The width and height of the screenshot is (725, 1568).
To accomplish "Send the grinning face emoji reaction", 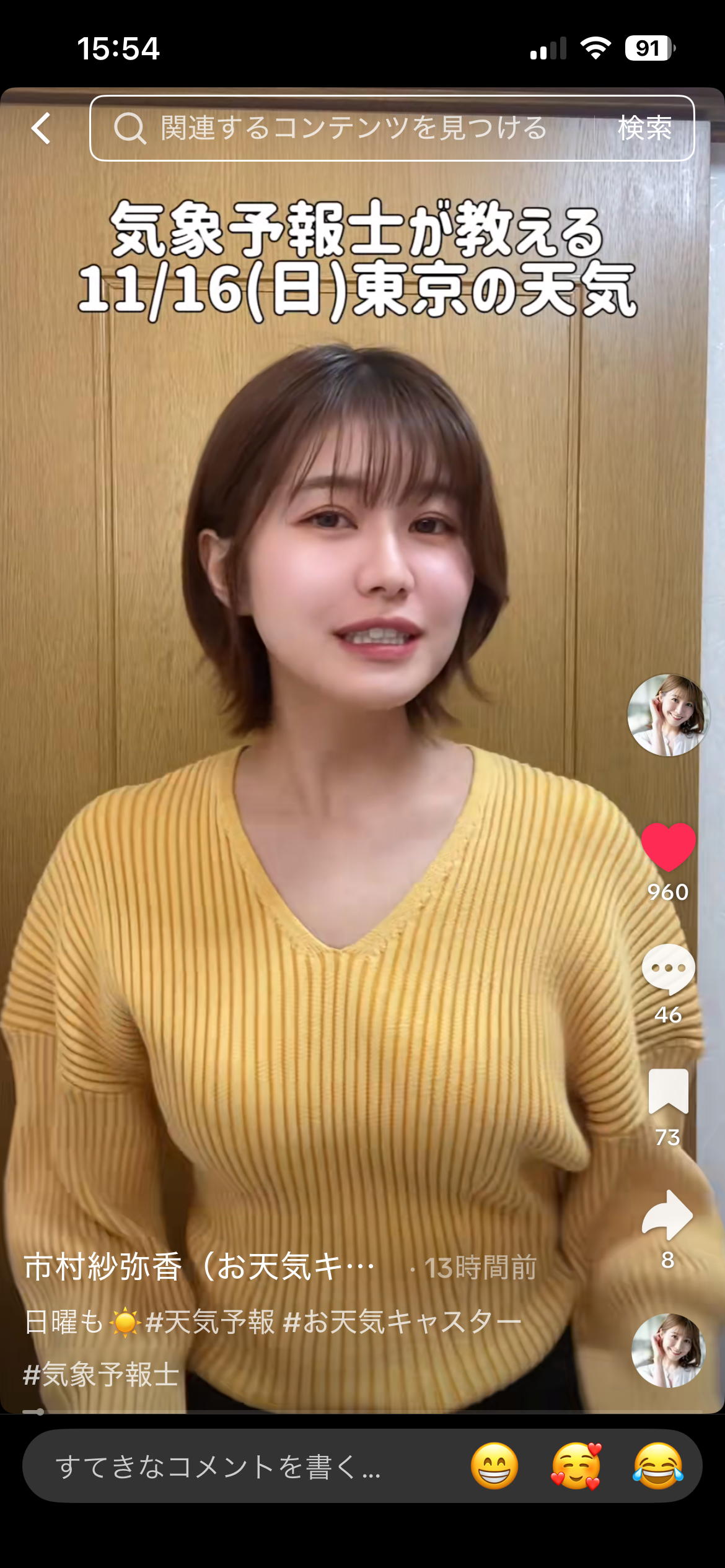I will point(494,1466).
